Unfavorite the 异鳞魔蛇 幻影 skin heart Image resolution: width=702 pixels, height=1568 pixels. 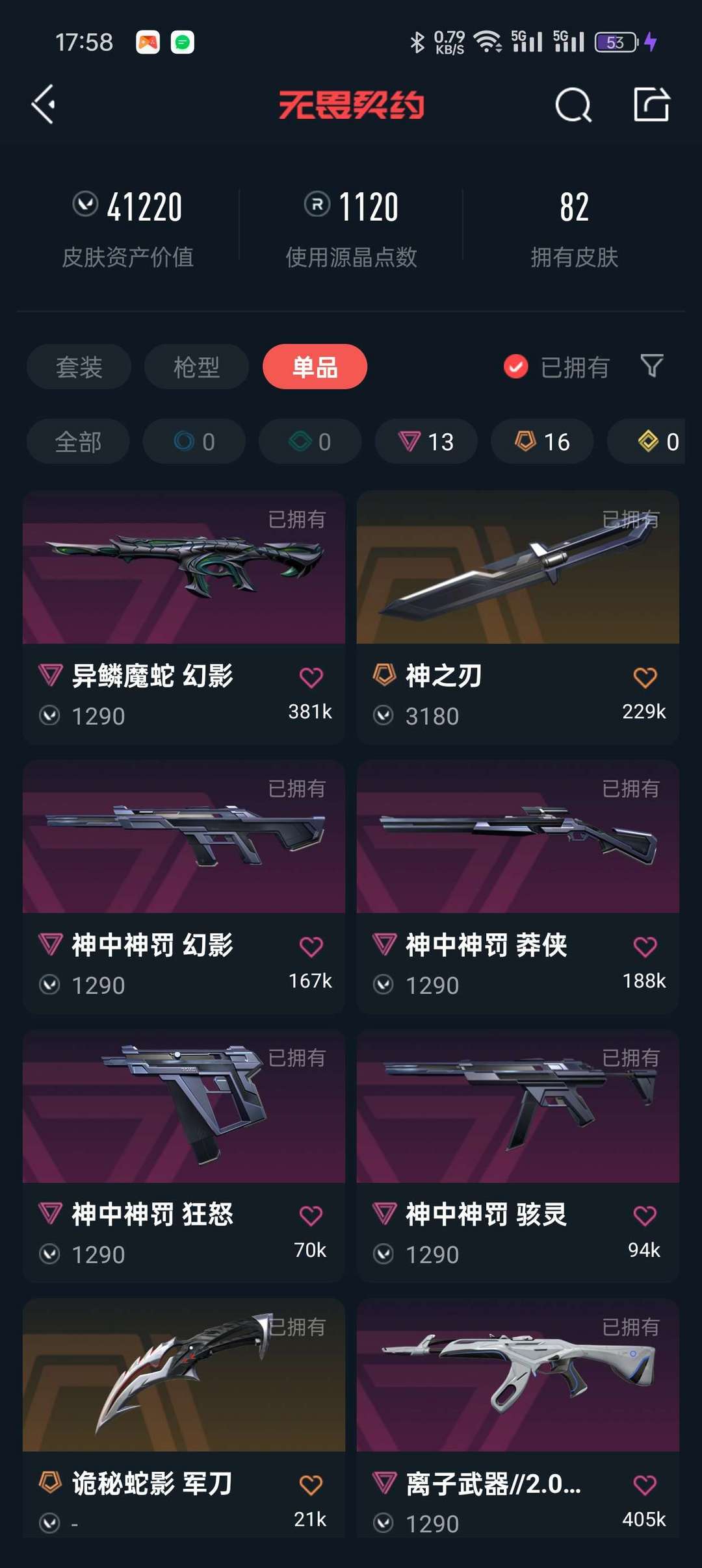(312, 676)
